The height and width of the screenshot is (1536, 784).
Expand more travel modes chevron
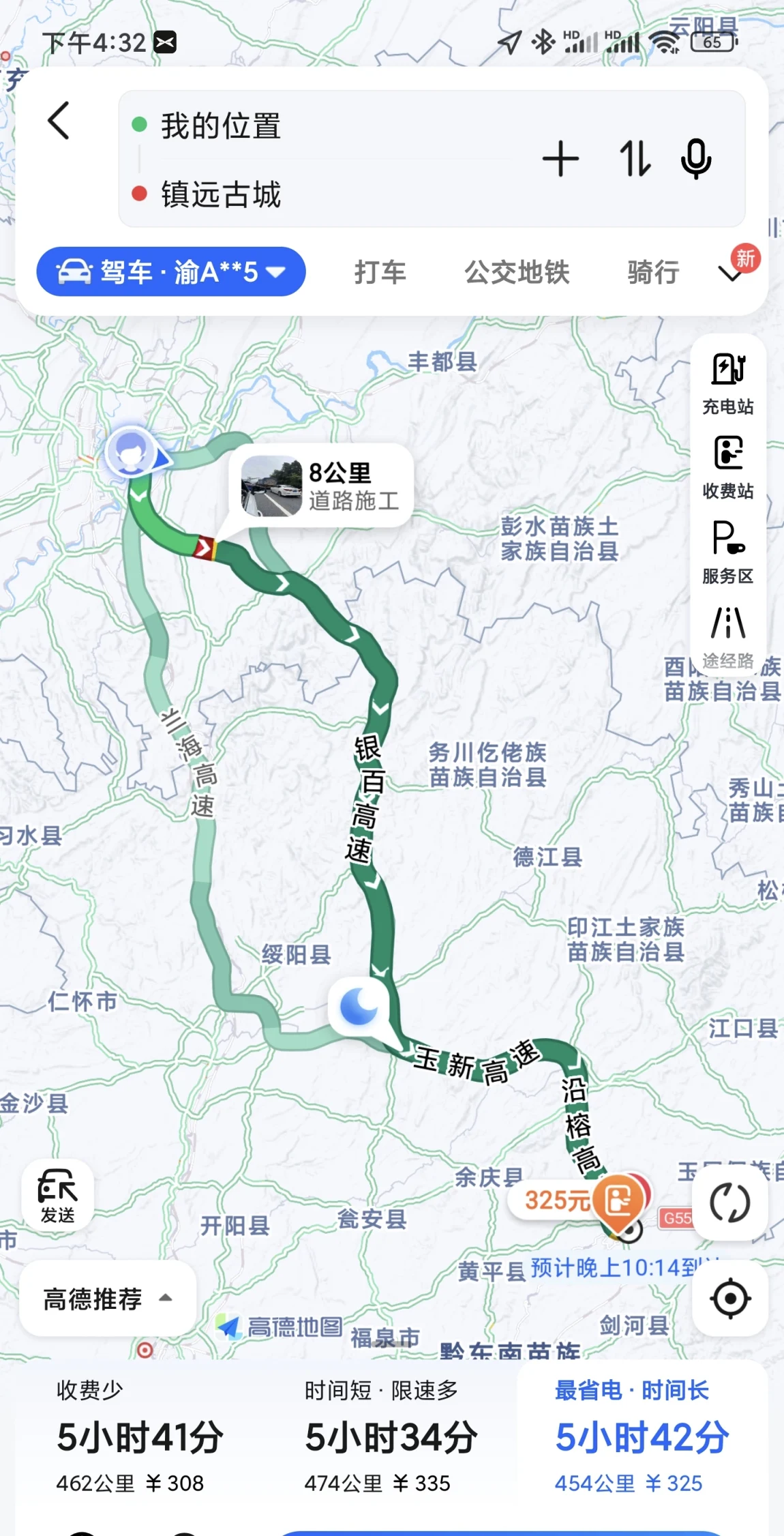pos(730,274)
